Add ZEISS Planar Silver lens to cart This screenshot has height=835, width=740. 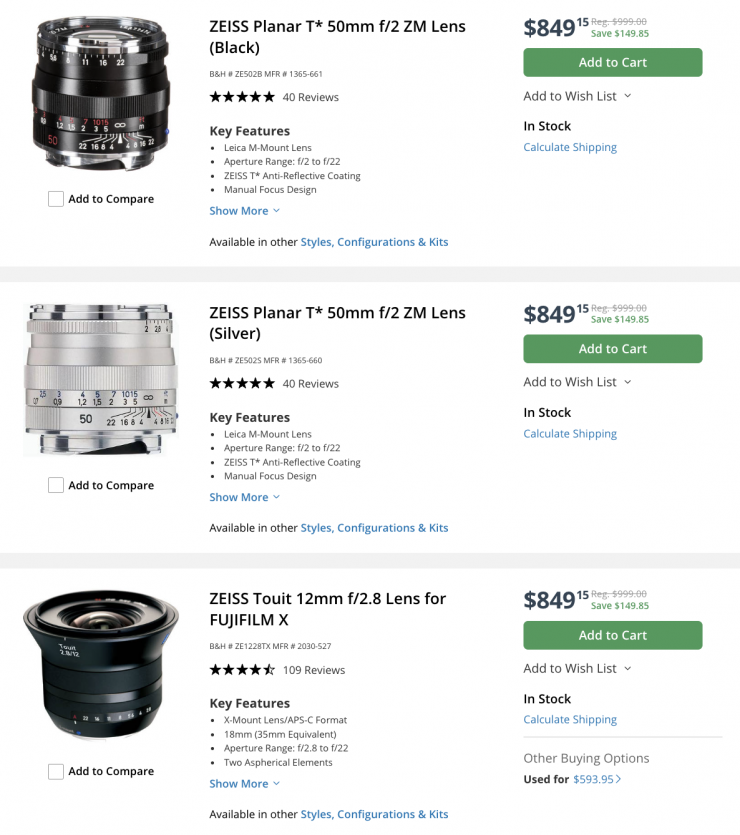612,349
